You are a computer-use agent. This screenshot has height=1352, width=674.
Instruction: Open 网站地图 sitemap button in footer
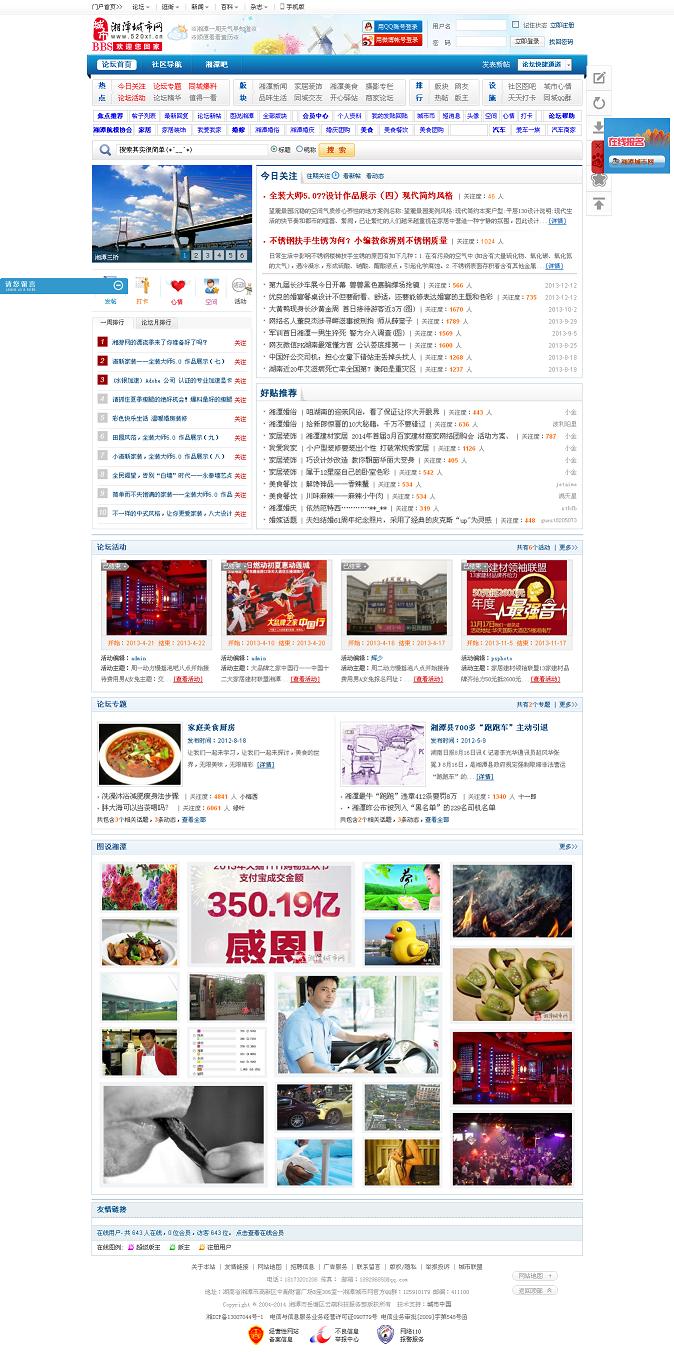[x=532, y=1276]
